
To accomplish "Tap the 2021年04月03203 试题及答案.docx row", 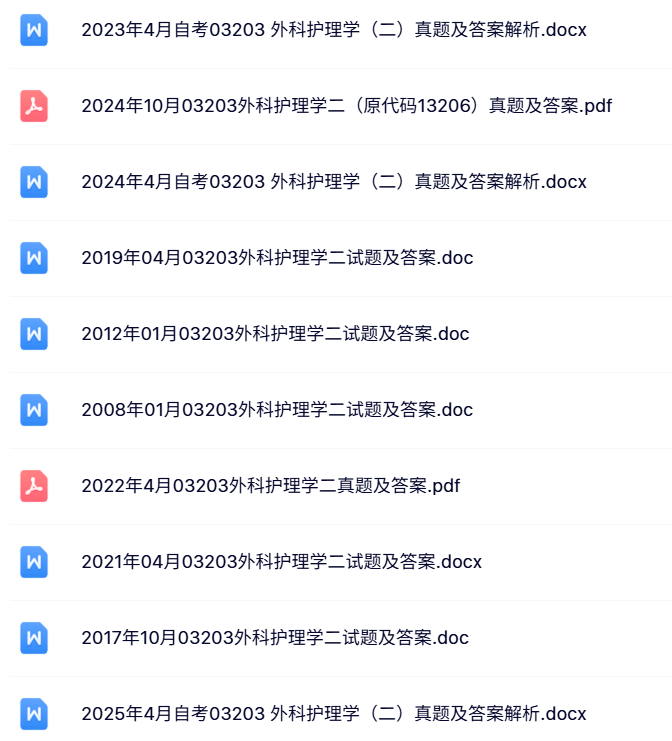I will pos(281,562).
